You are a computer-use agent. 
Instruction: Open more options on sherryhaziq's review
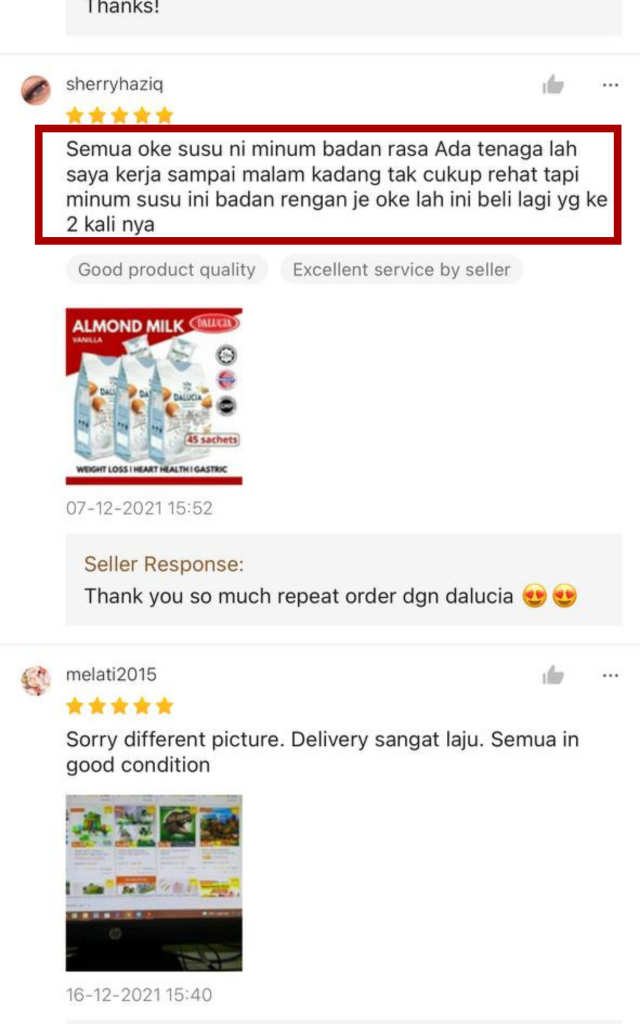(x=610, y=86)
